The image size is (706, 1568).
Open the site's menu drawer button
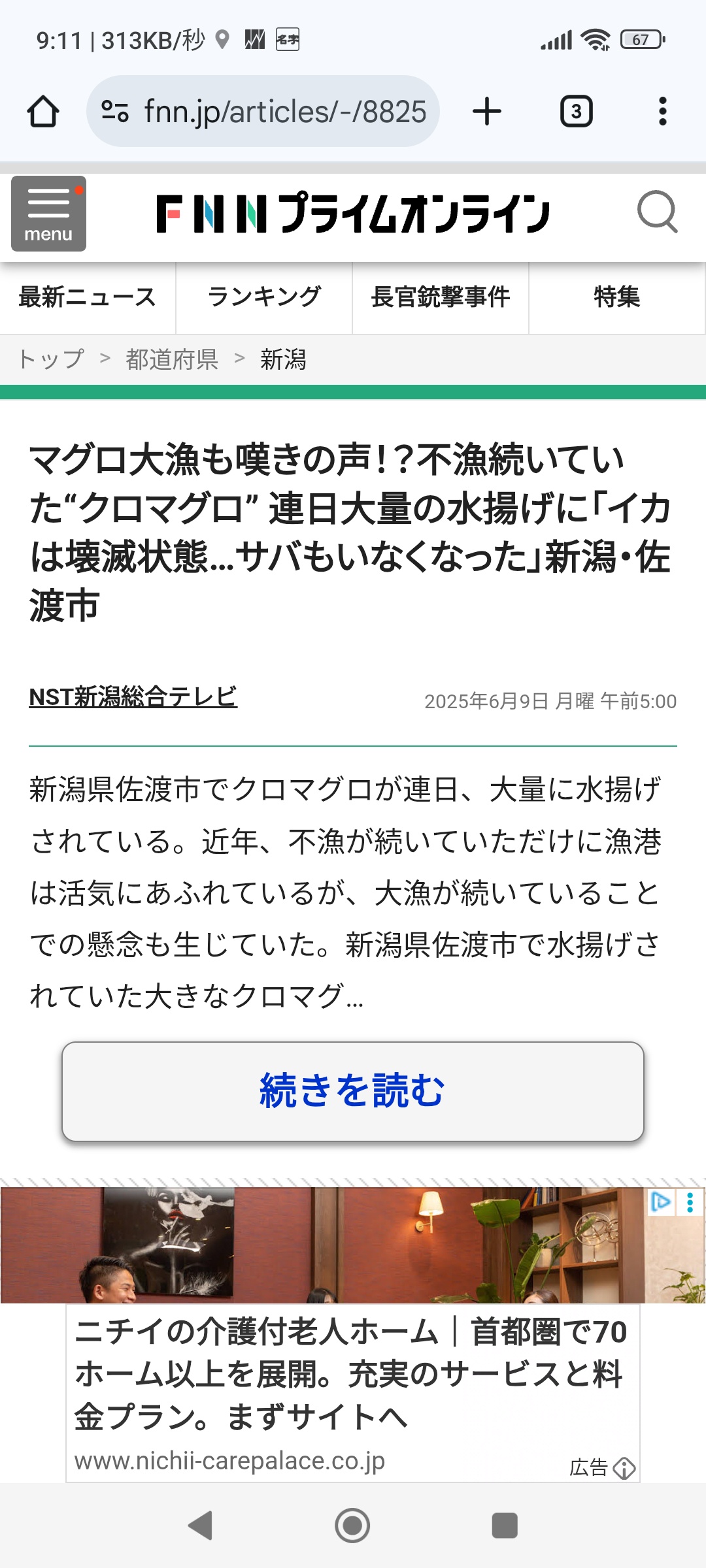pos(48,214)
